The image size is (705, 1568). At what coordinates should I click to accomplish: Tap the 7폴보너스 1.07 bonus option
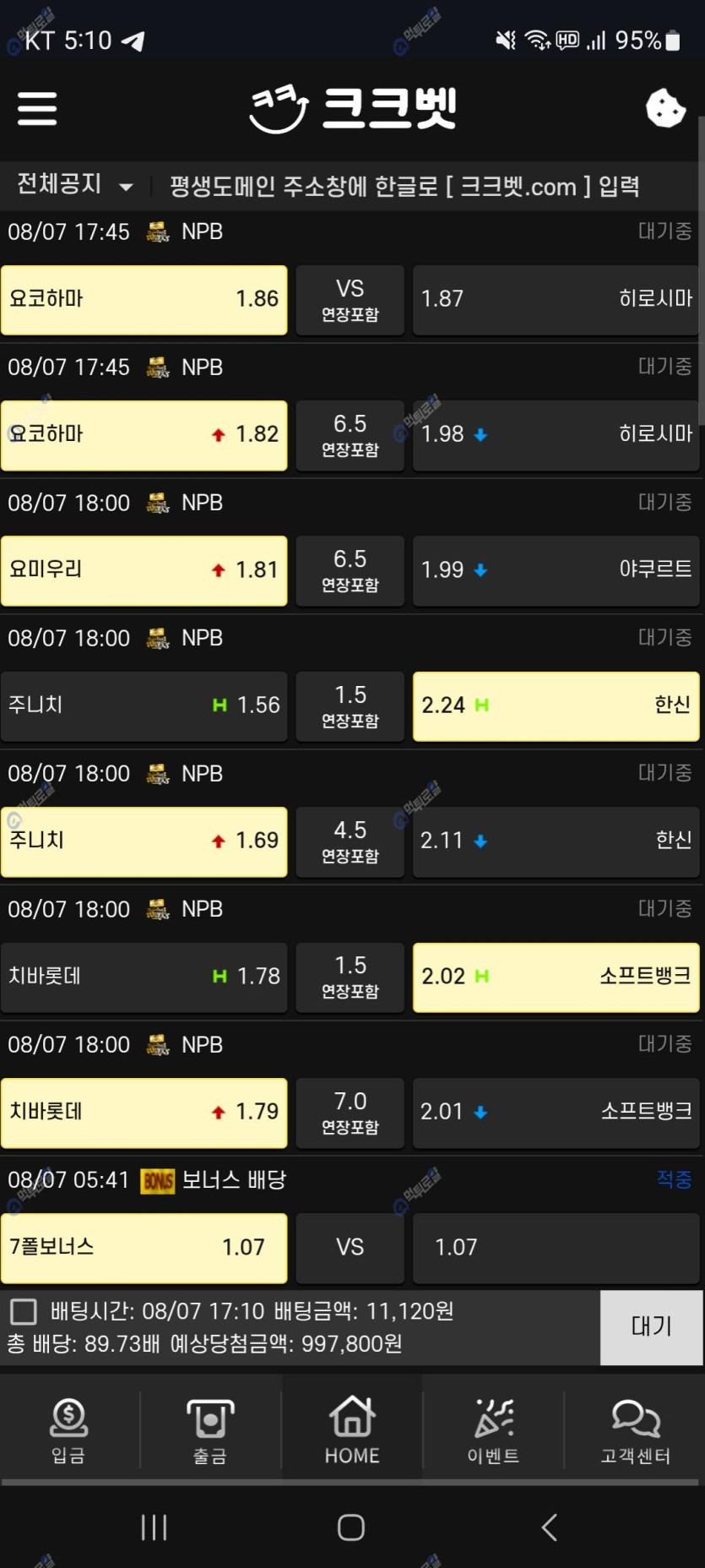point(144,1248)
